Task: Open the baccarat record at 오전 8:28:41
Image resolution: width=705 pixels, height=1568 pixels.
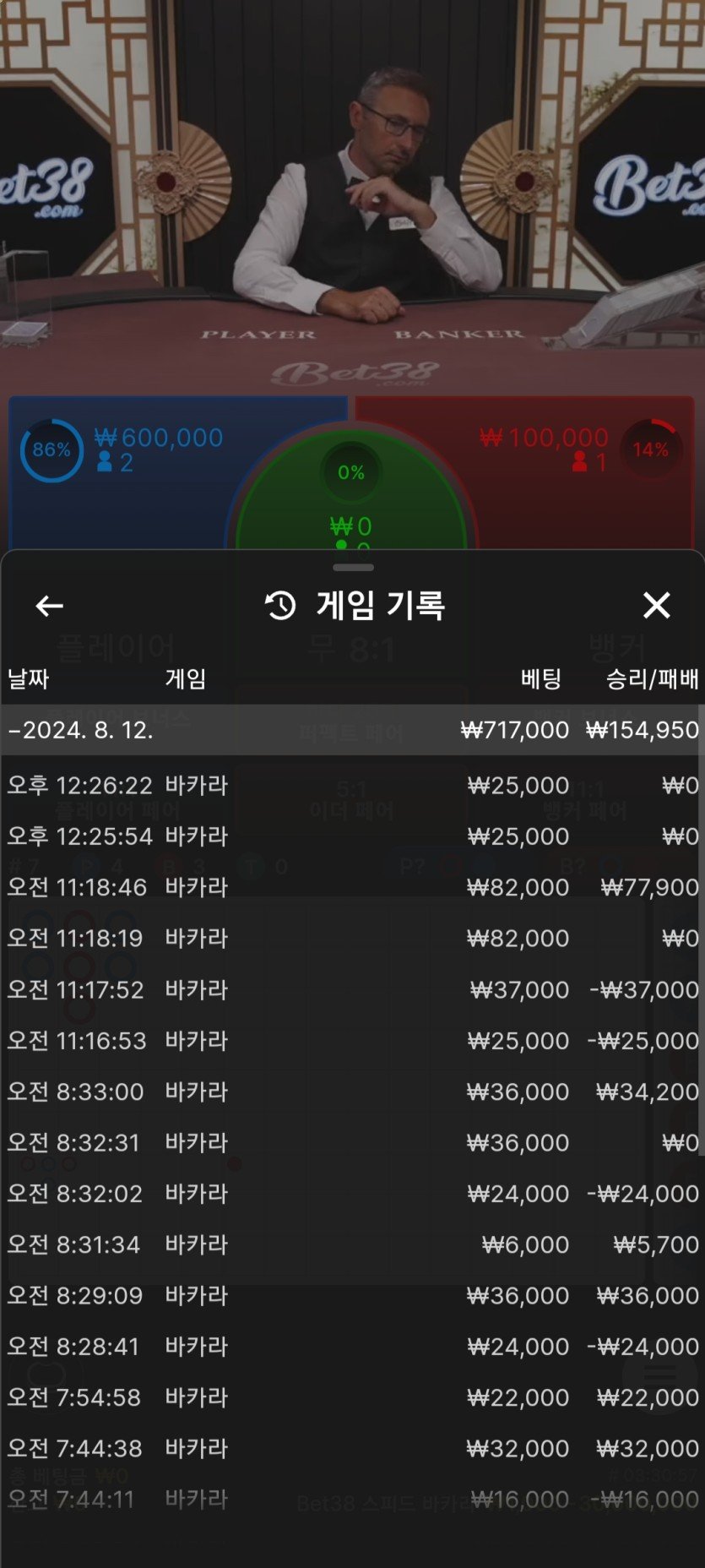Action: (352, 1346)
